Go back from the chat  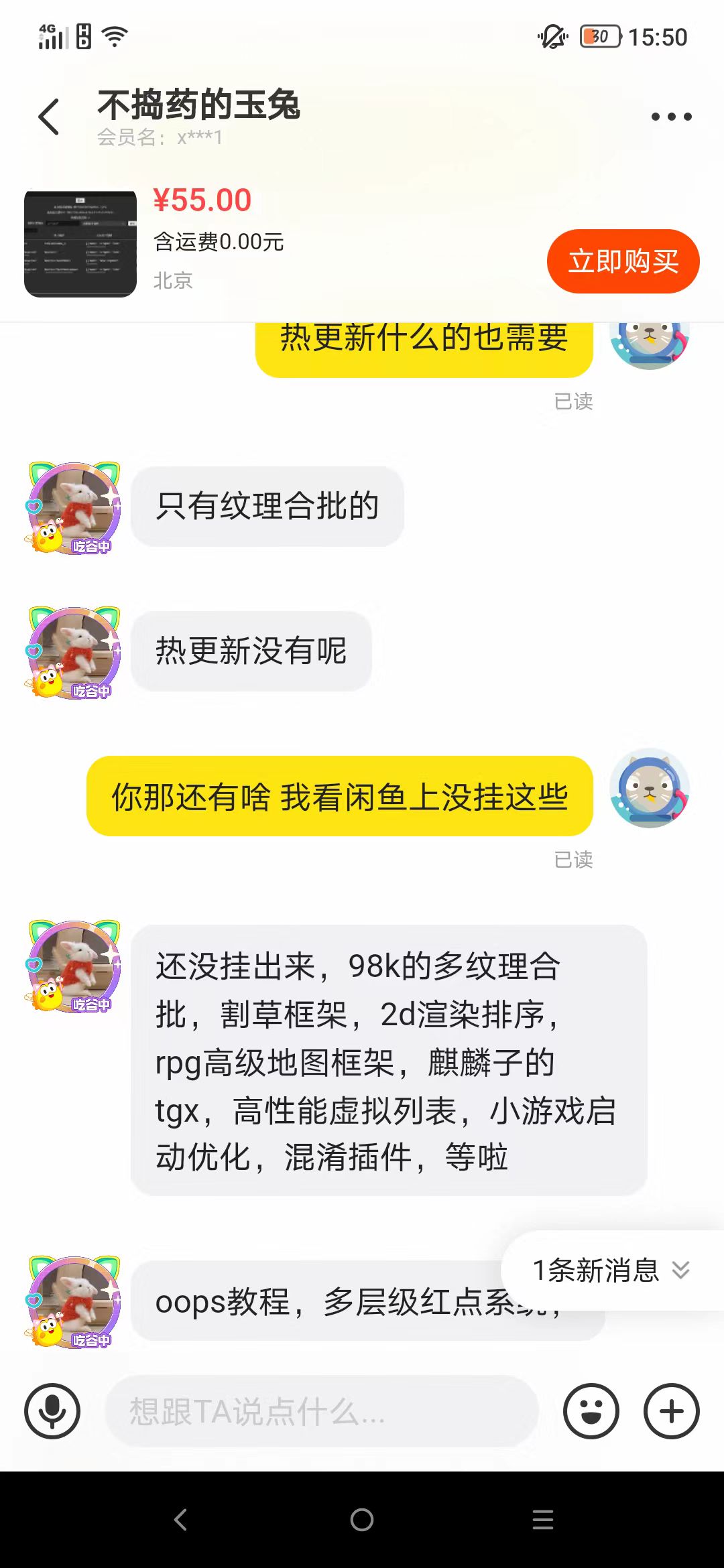click(x=49, y=117)
